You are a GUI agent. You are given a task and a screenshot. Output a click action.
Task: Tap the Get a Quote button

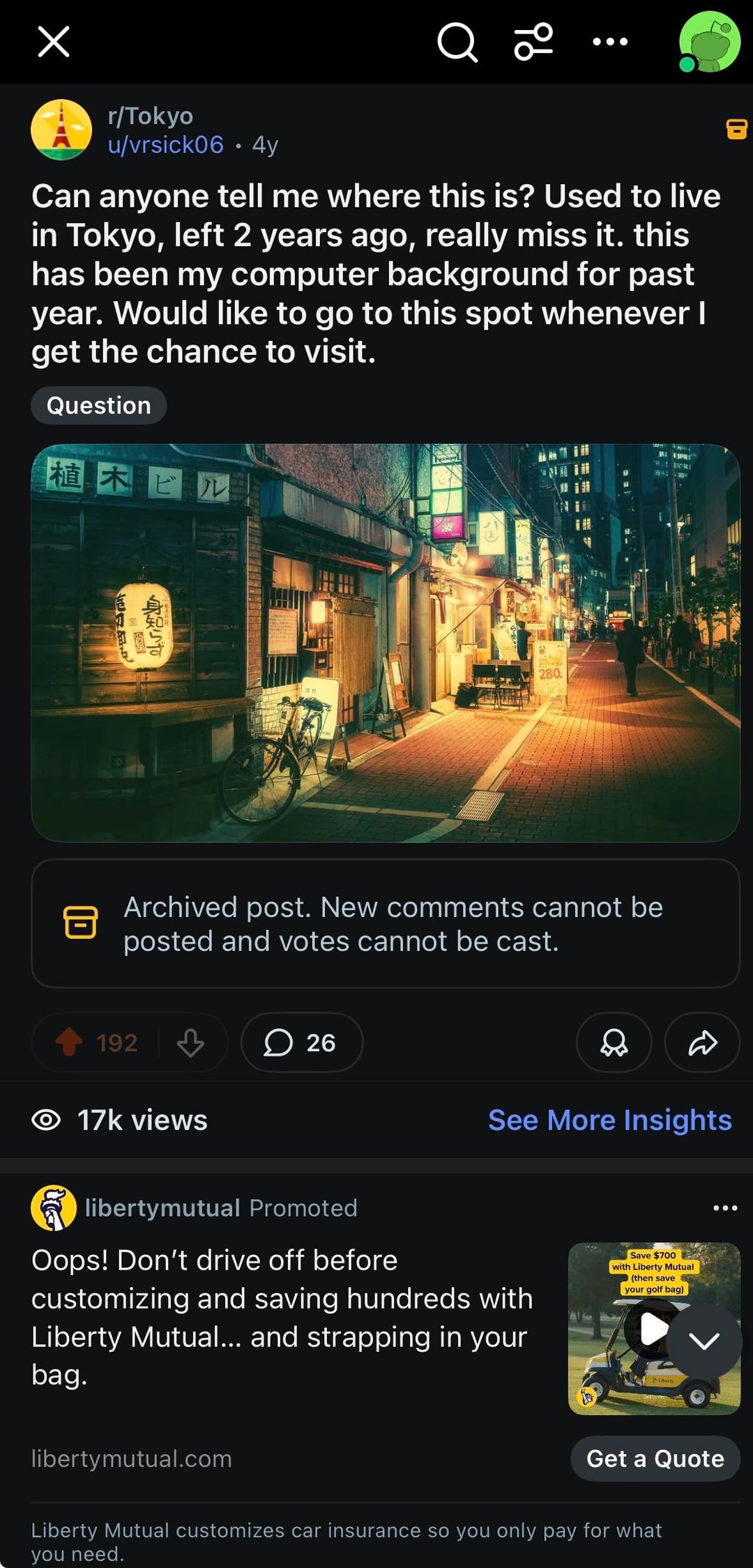click(655, 1459)
